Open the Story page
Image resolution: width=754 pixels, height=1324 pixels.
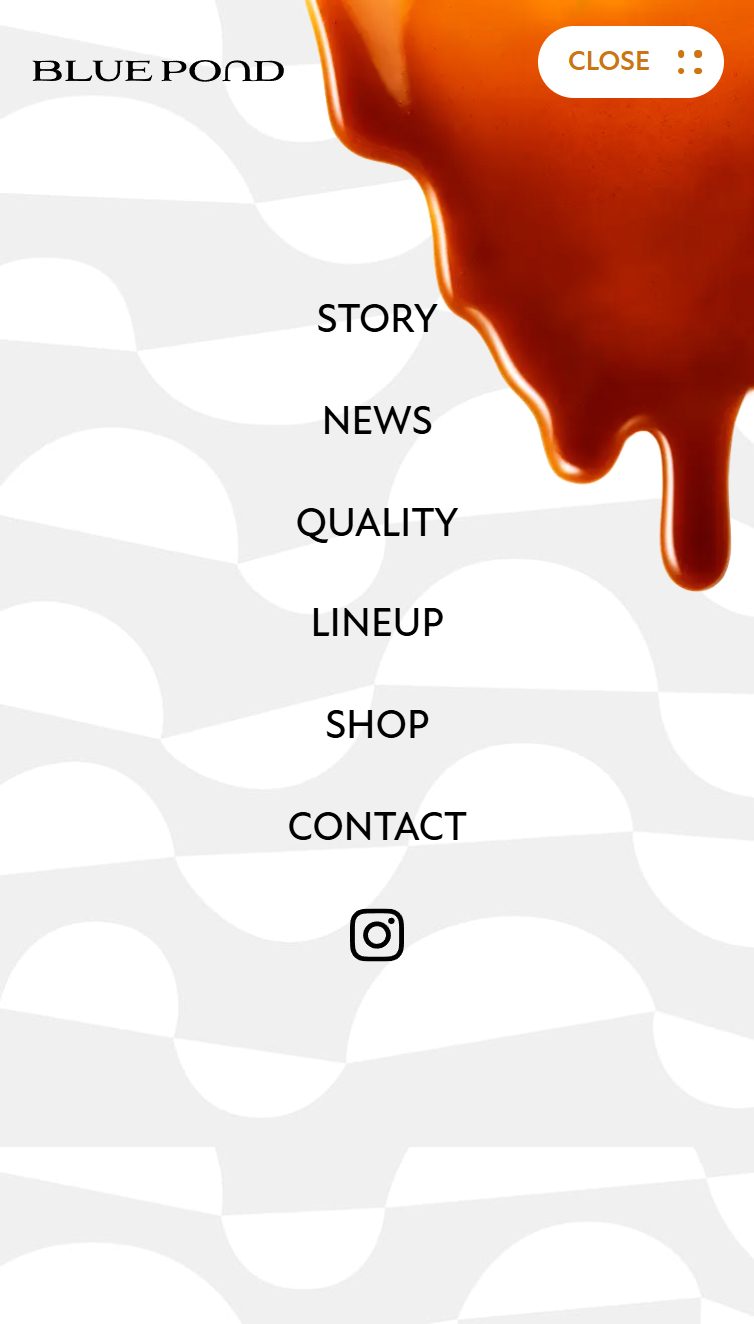click(x=377, y=319)
